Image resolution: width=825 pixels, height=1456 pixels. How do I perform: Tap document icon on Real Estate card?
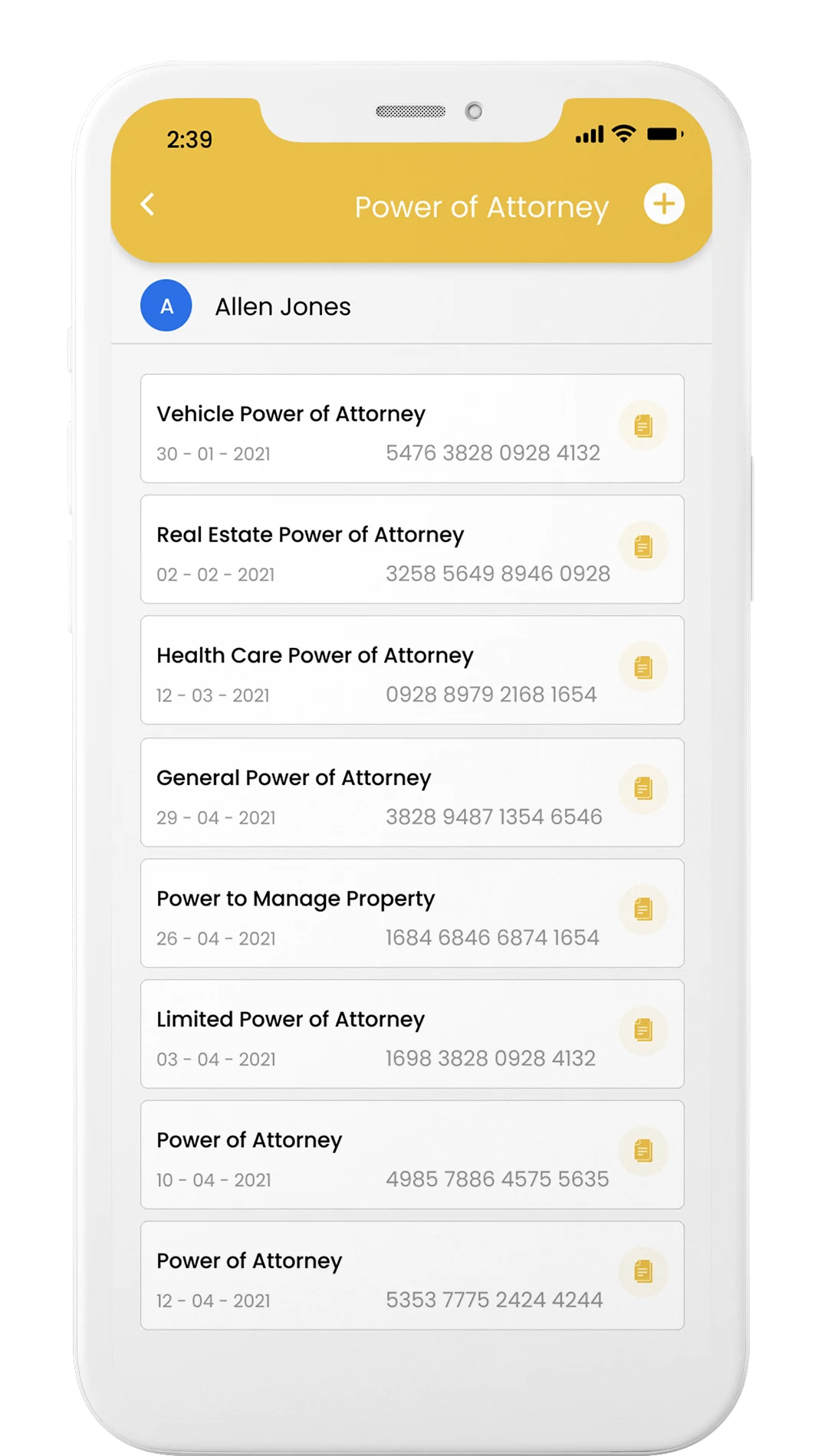(x=643, y=547)
